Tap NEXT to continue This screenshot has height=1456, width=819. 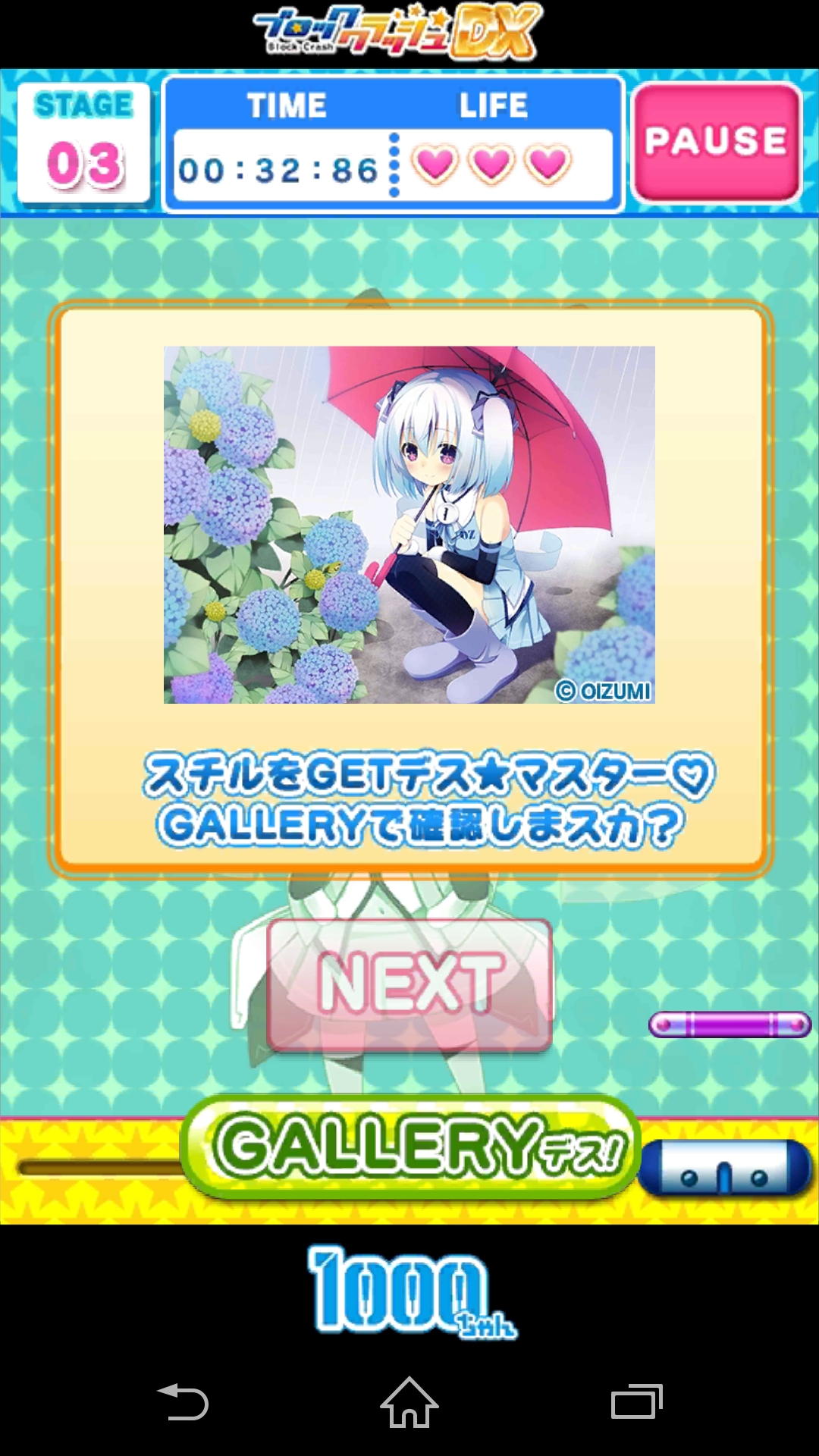point(409,984)
